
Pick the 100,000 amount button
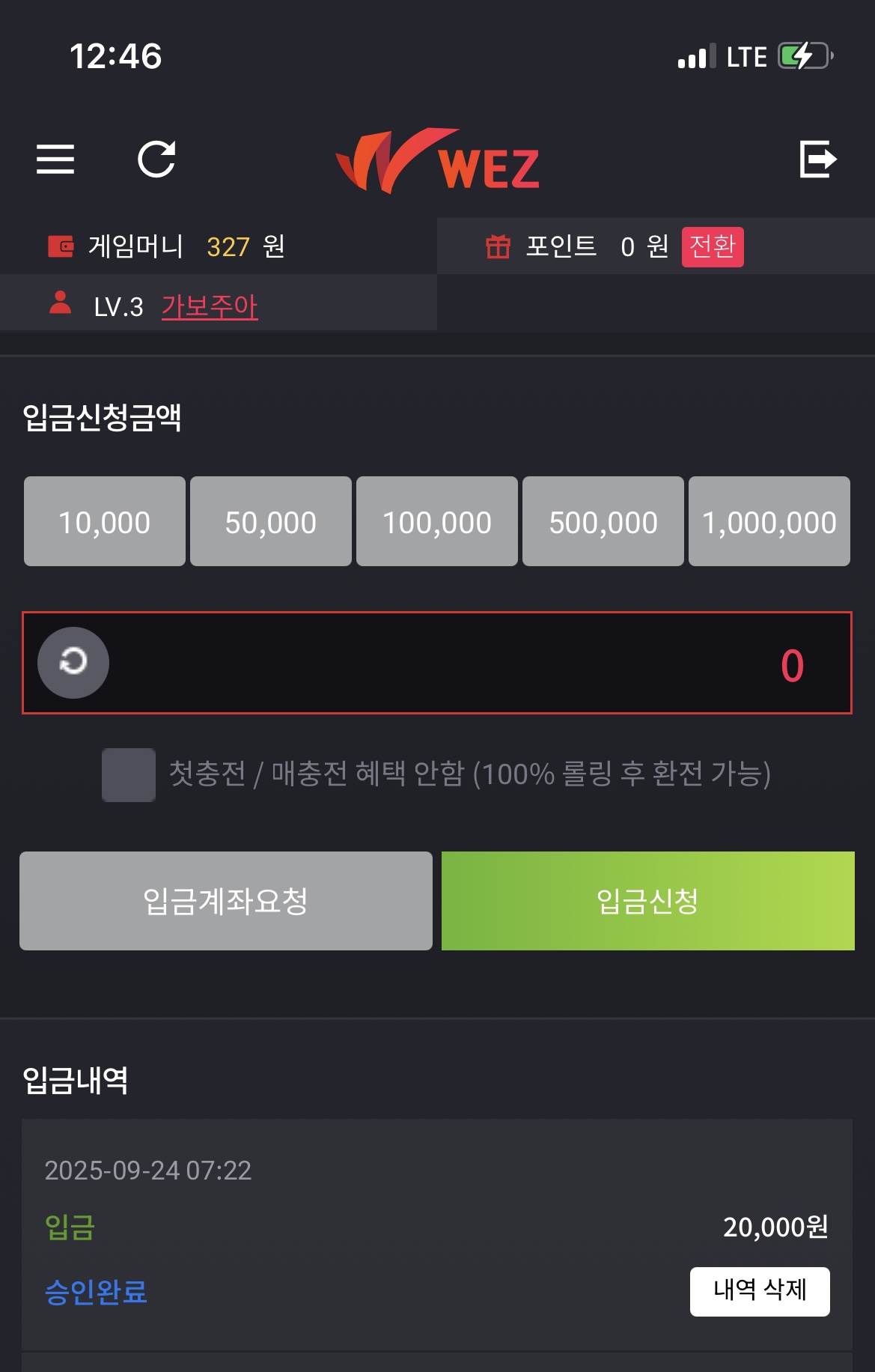click(x=437, y=522)
